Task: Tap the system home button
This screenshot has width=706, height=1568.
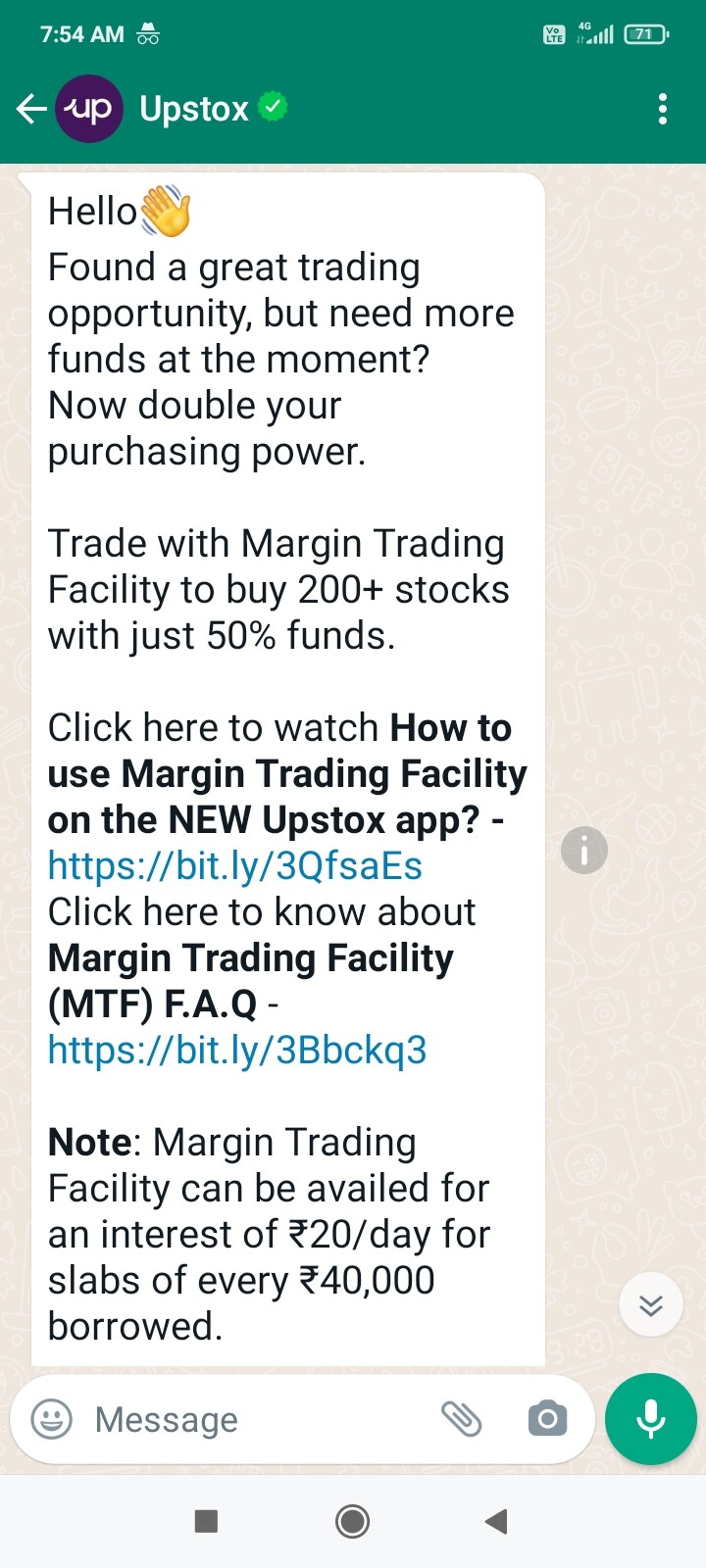Action: click(x=352, y=1521)
